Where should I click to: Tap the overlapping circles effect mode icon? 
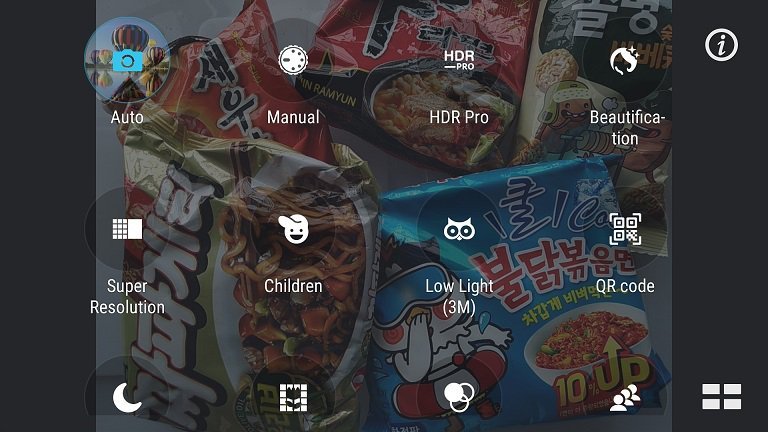[459, 396]
